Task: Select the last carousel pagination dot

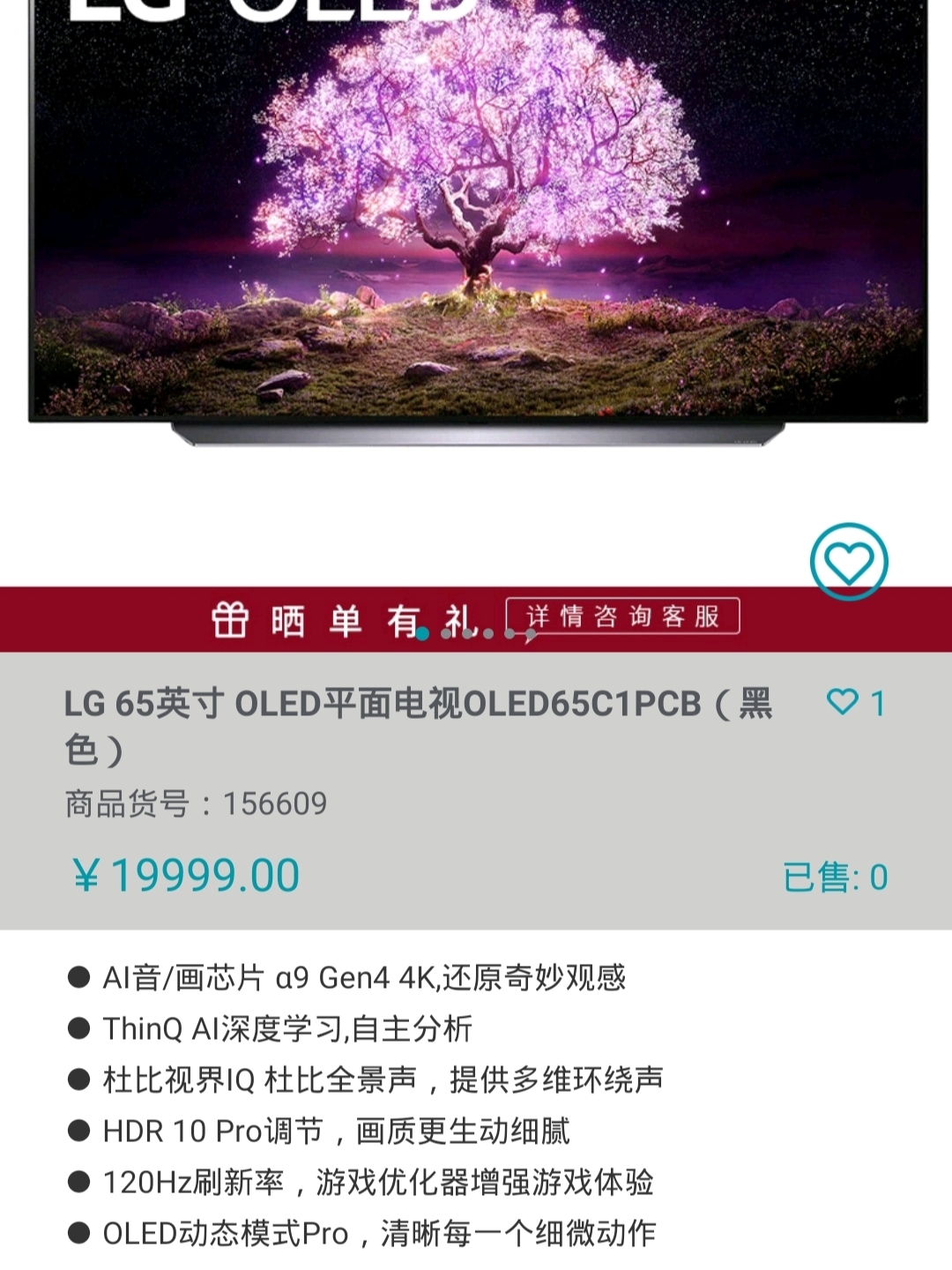Action: (530, 633)
